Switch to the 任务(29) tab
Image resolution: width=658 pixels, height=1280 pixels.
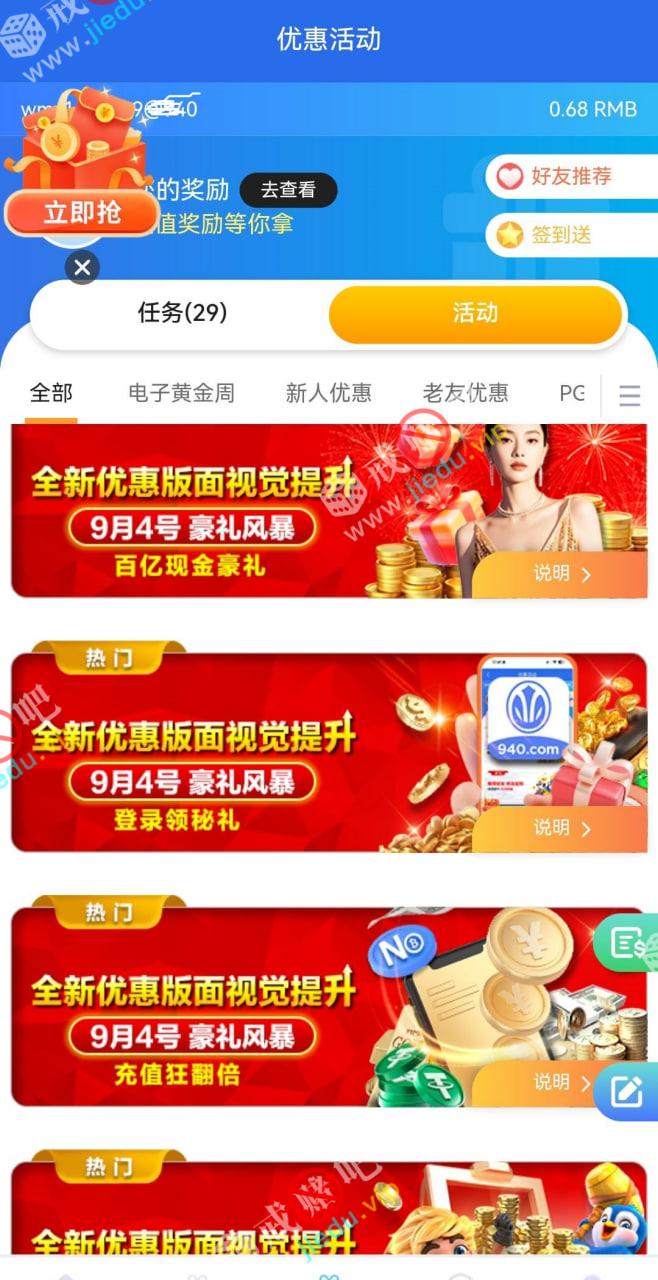(182, 313)
